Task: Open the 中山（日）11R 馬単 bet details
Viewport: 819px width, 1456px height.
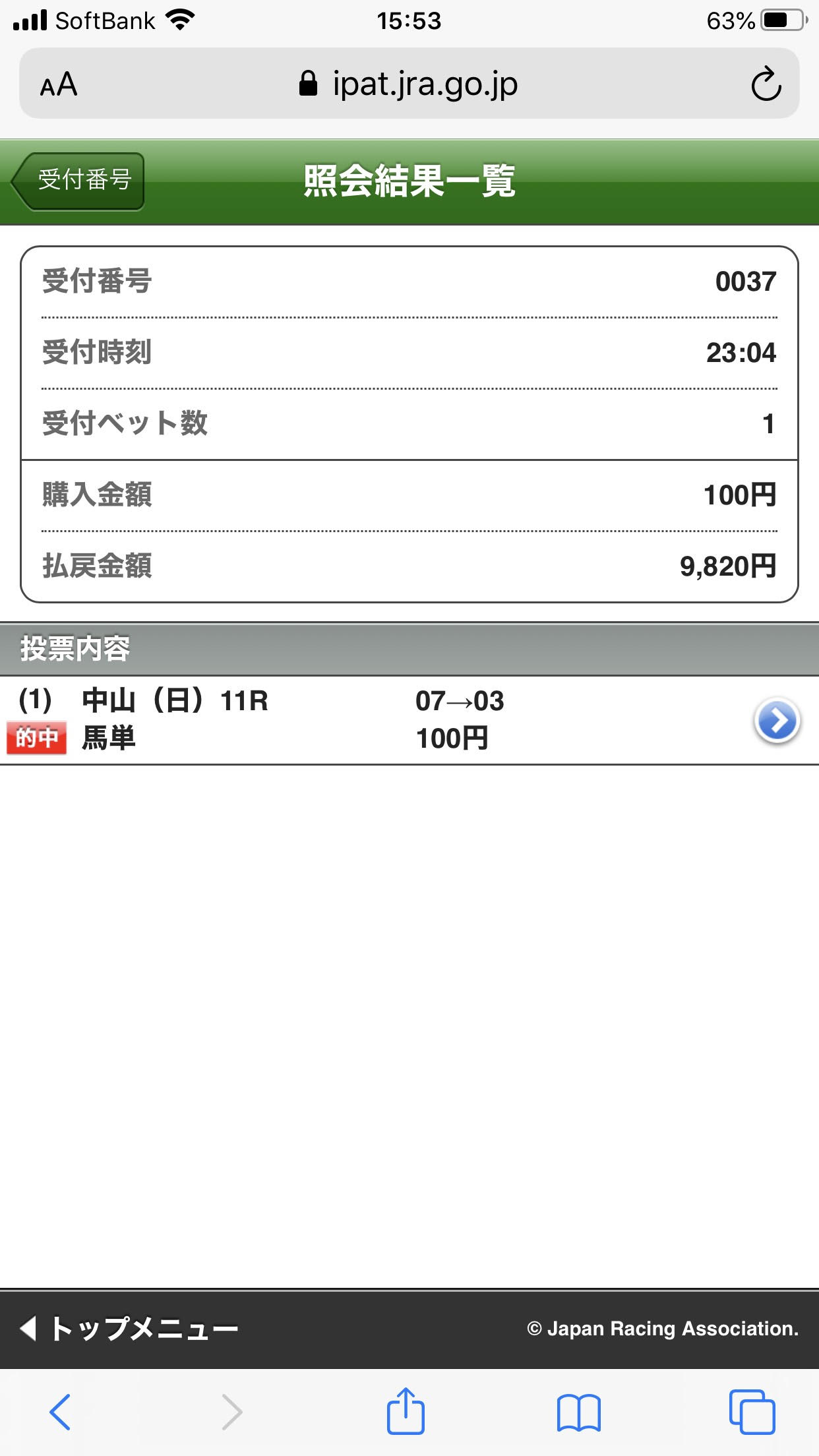Action: click(x=776, y=721)
